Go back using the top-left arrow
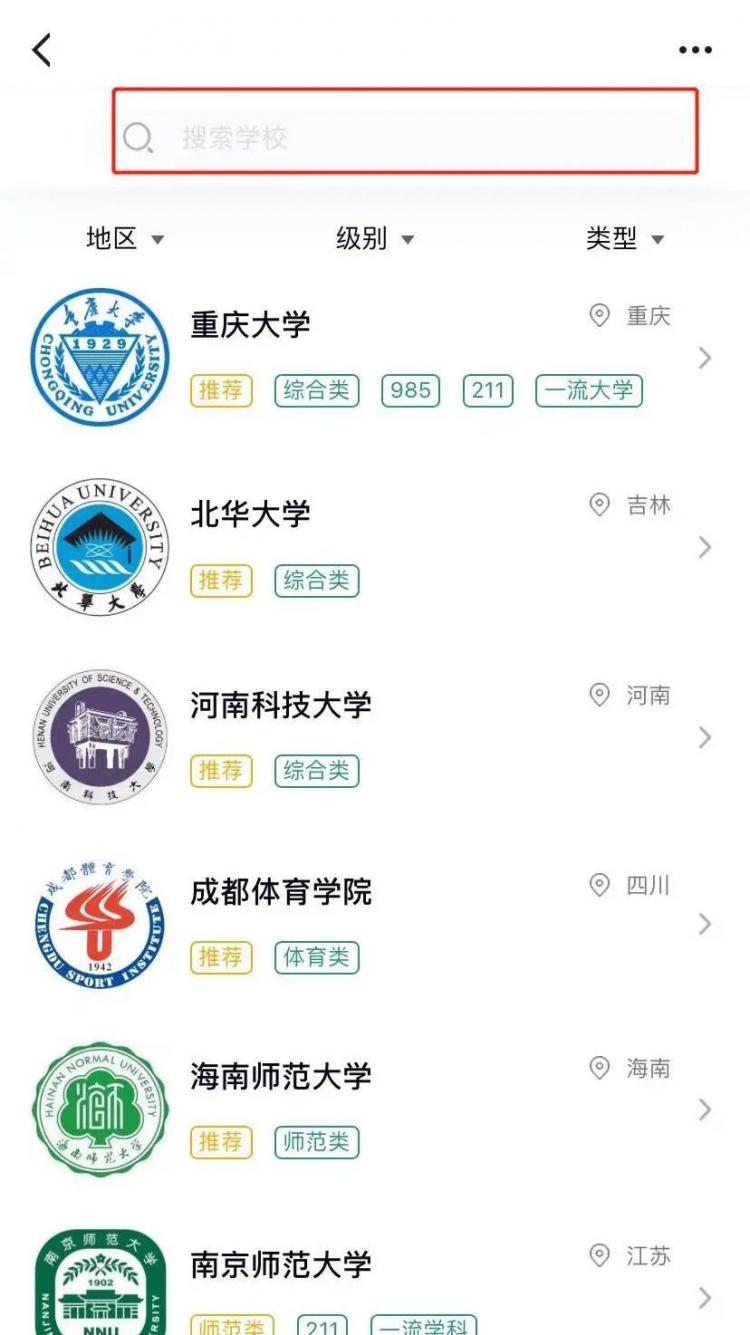 click(x=41, y=50)
